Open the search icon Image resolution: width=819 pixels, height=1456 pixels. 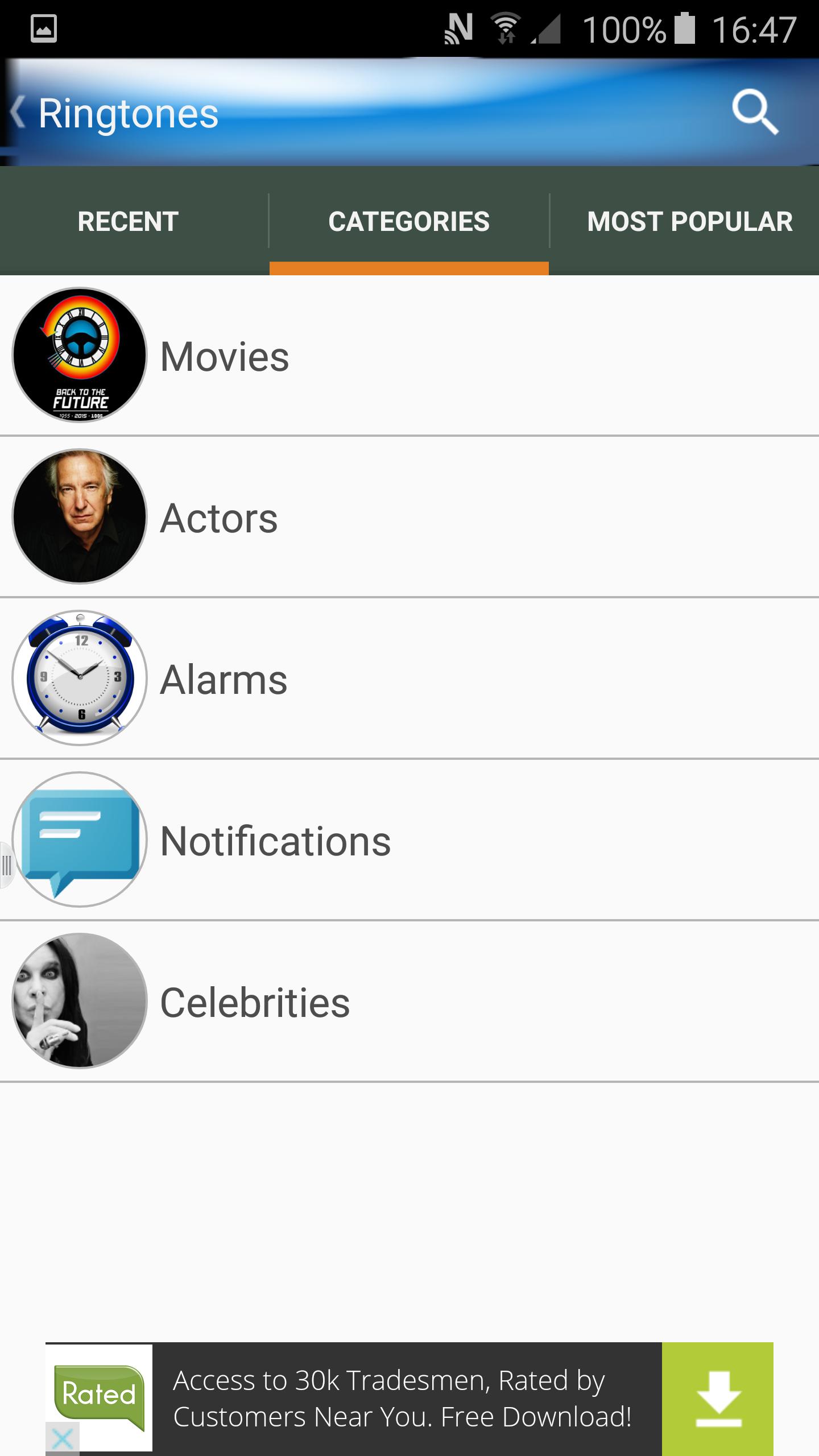[x=754, y=112]
